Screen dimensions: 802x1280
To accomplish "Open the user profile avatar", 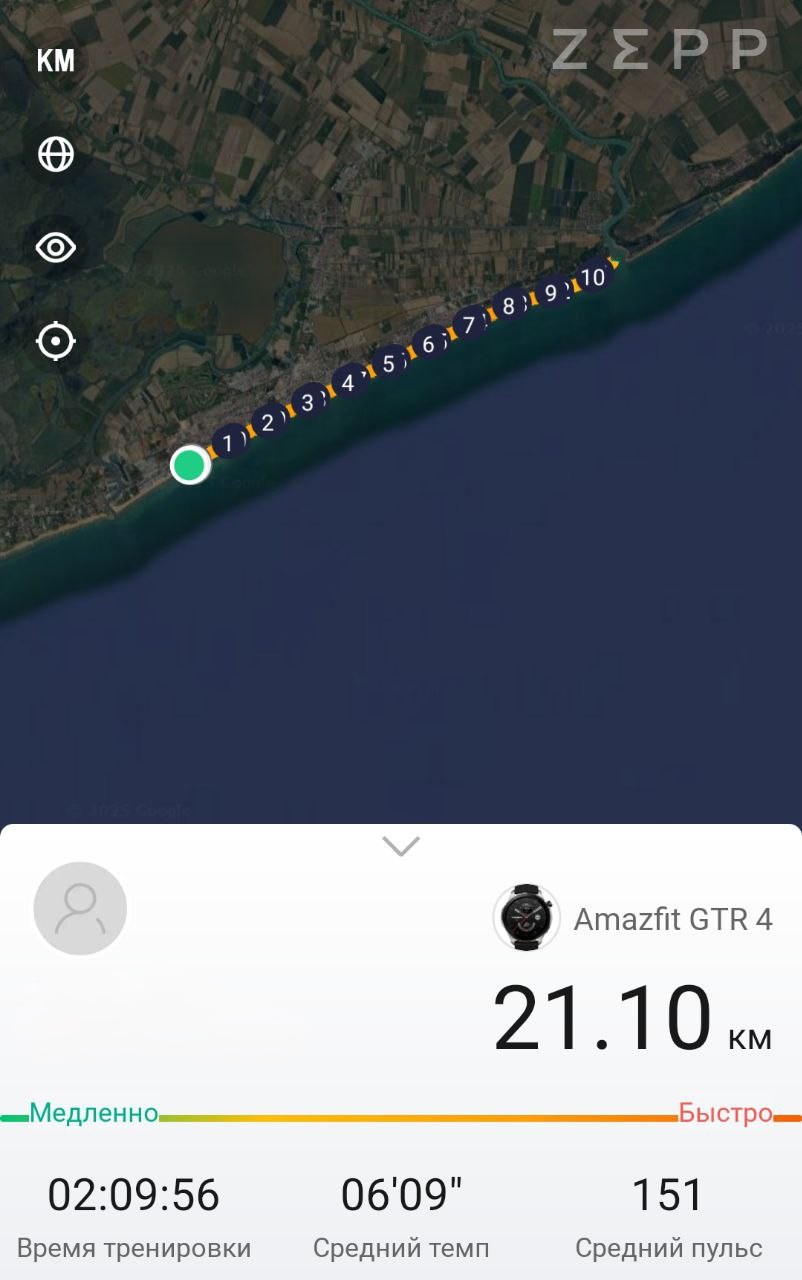I will (x=80, y=909).
